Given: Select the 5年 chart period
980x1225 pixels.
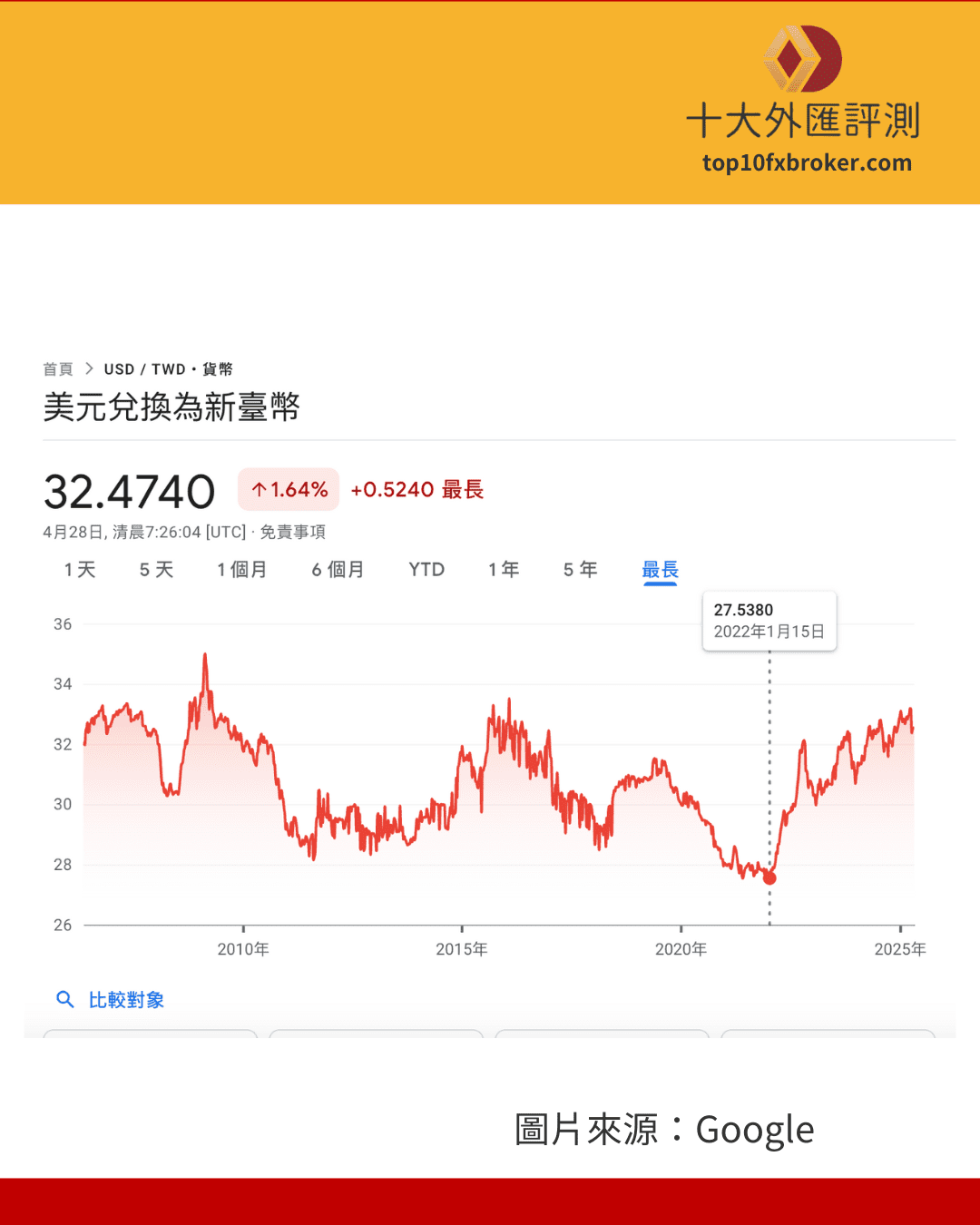Looking at the screenshot, I should coord(580,570).
